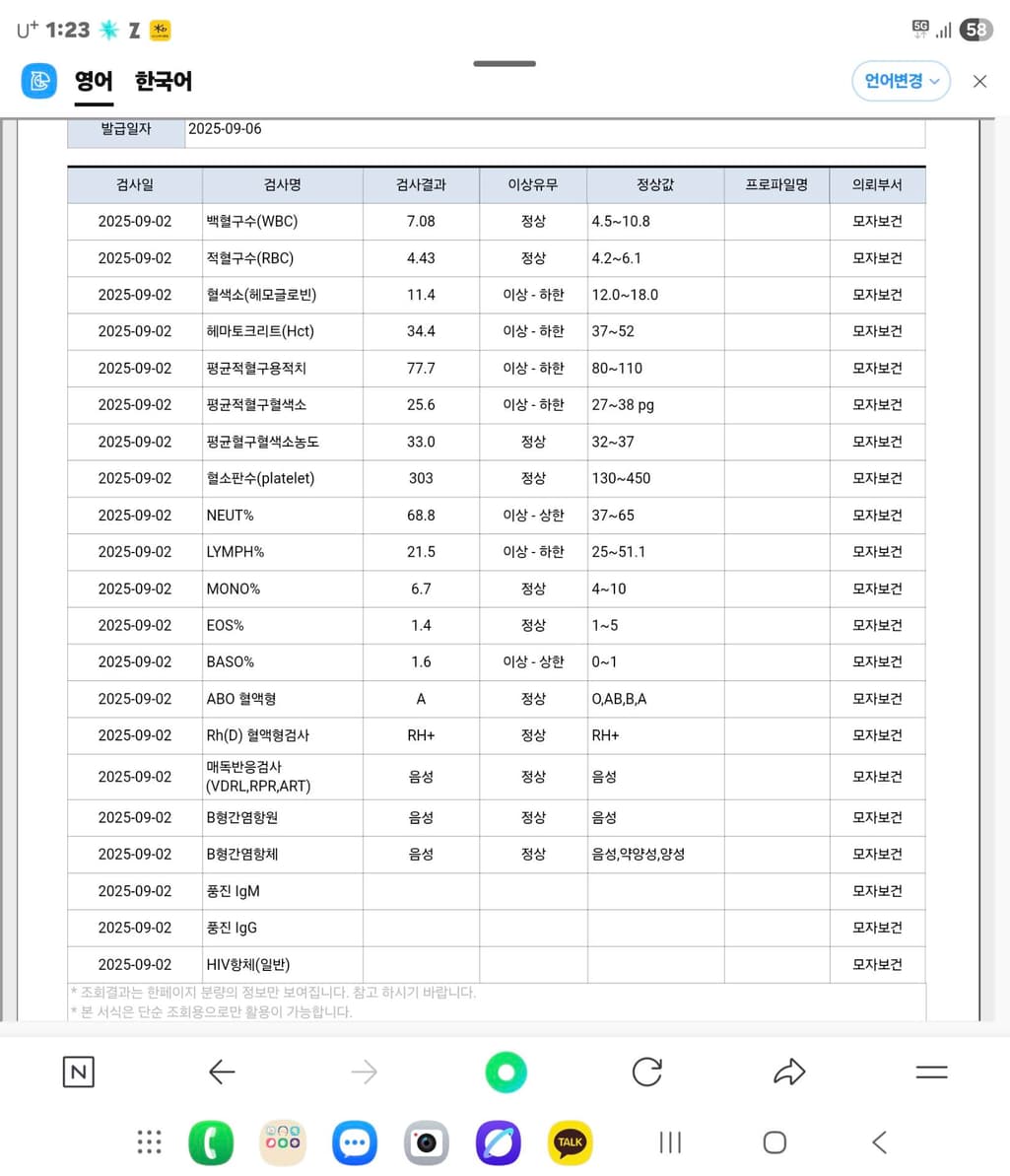Close the translation panel
This screenshot has height=1176, width=1010.
pyautogui.click(x=979, y=81)
